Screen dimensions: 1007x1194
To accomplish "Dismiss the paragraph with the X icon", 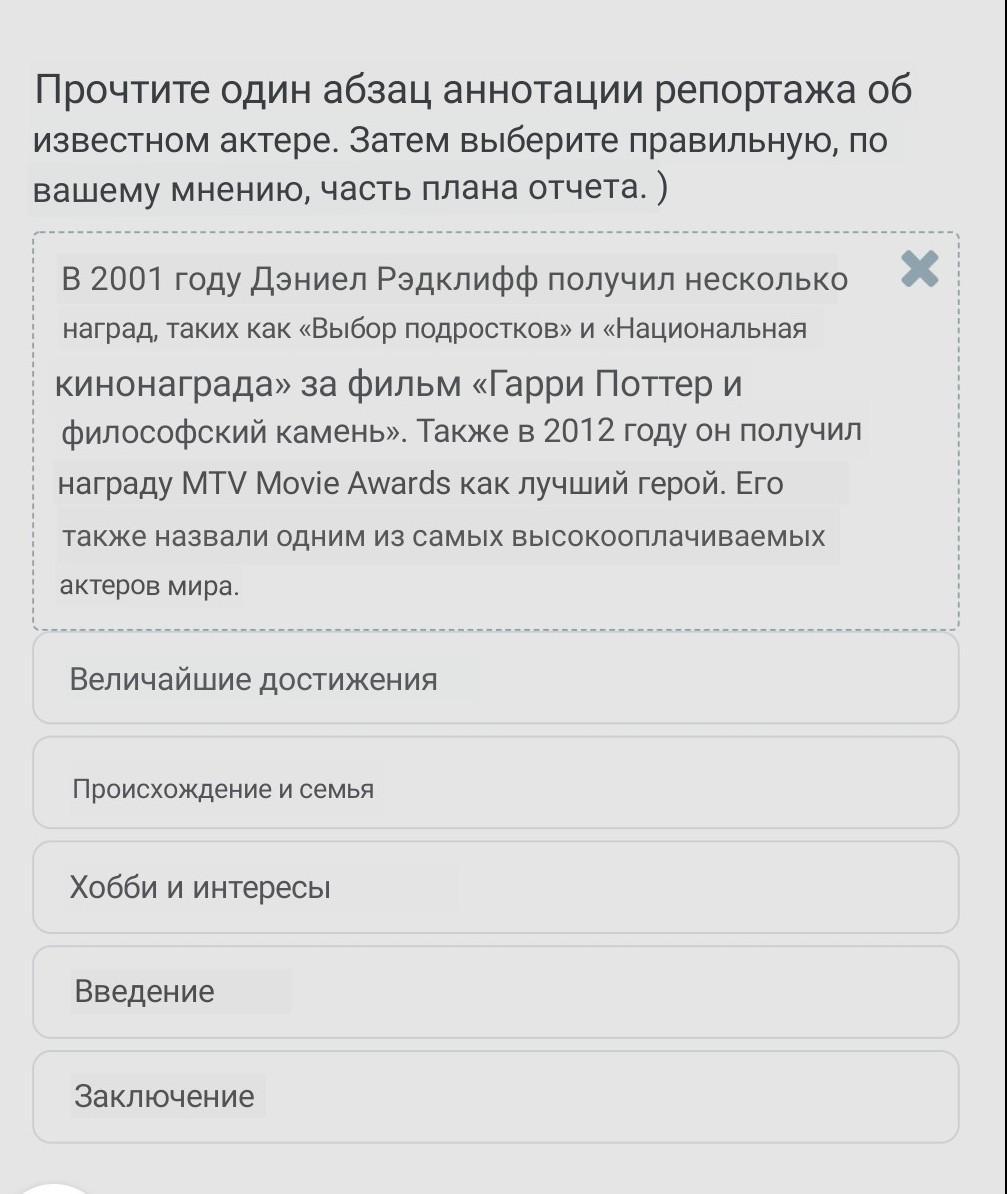I will (x=919, y=269).
